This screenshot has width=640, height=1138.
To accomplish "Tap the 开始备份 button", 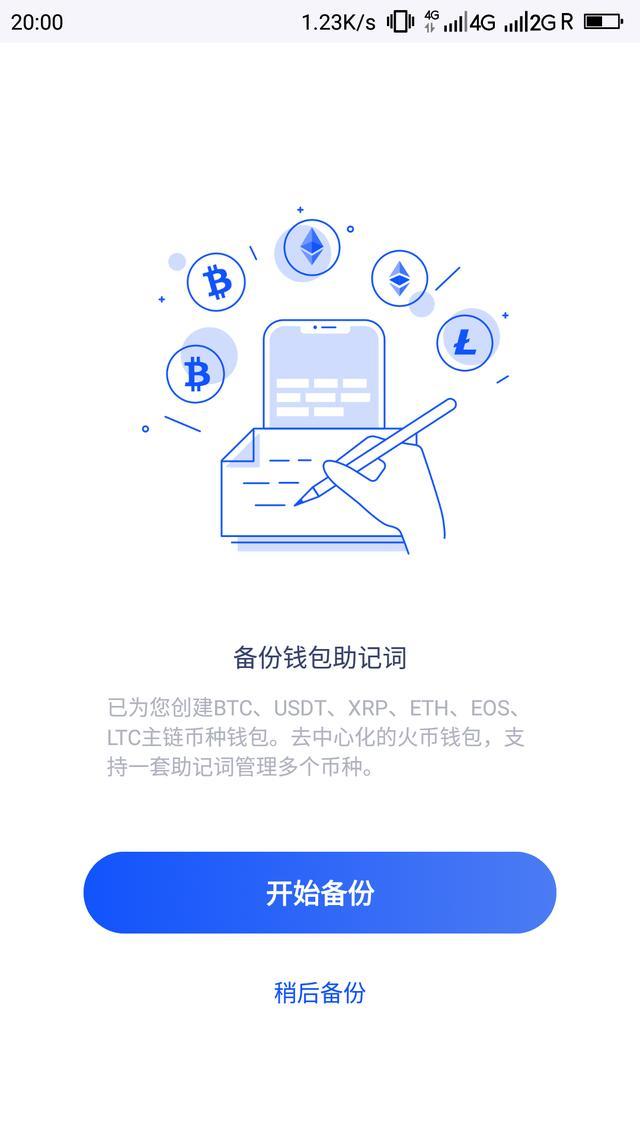I will [x=320, y=892].
